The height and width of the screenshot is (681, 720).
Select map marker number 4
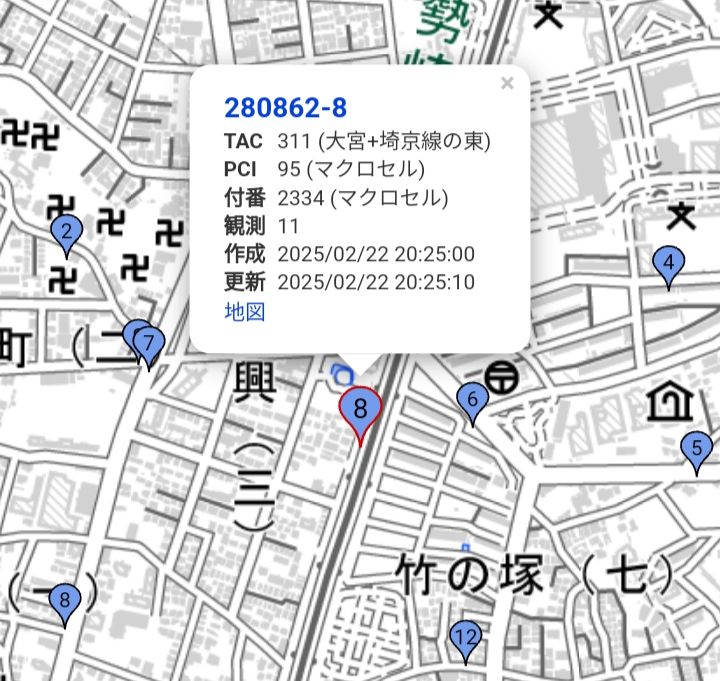tap(669, 267)
